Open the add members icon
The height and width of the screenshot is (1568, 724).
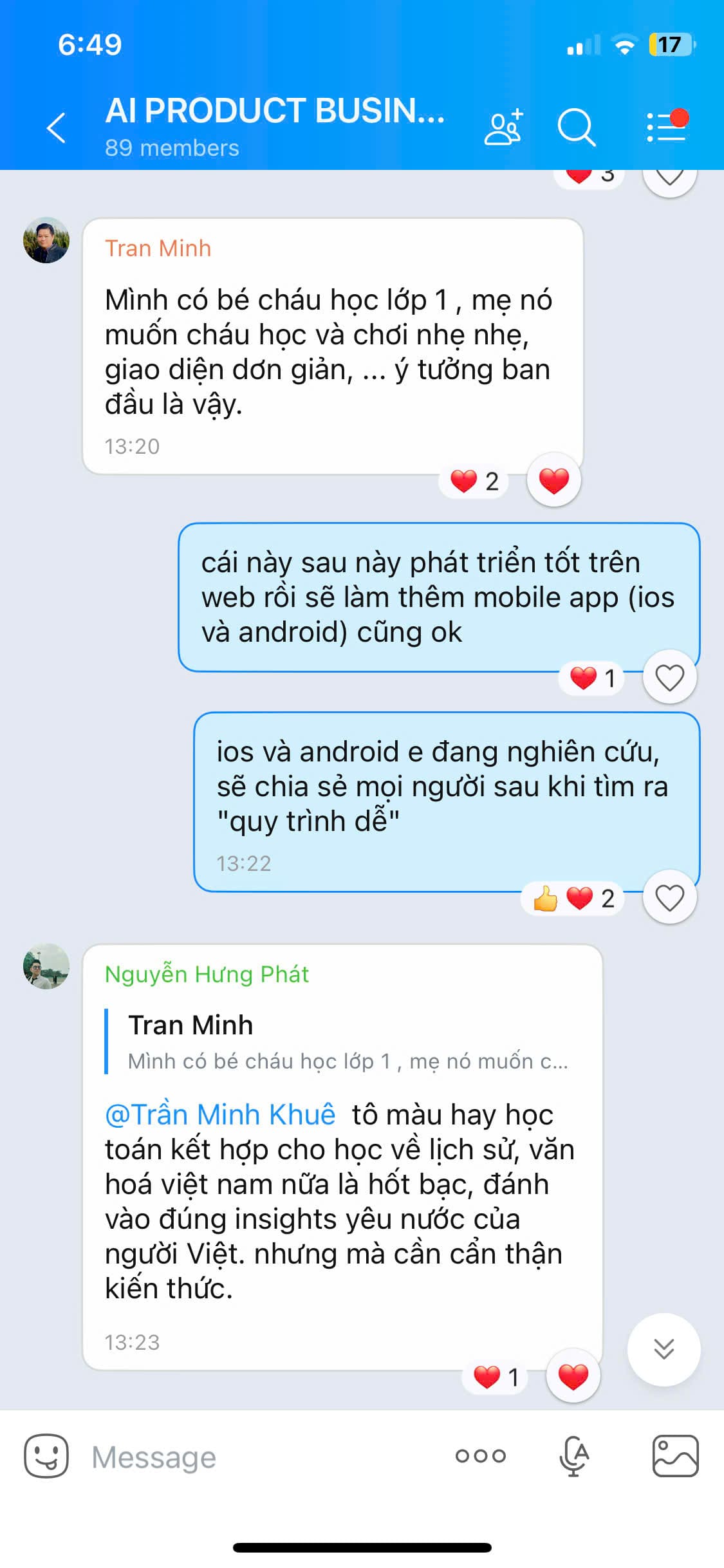tap(503, 127)
